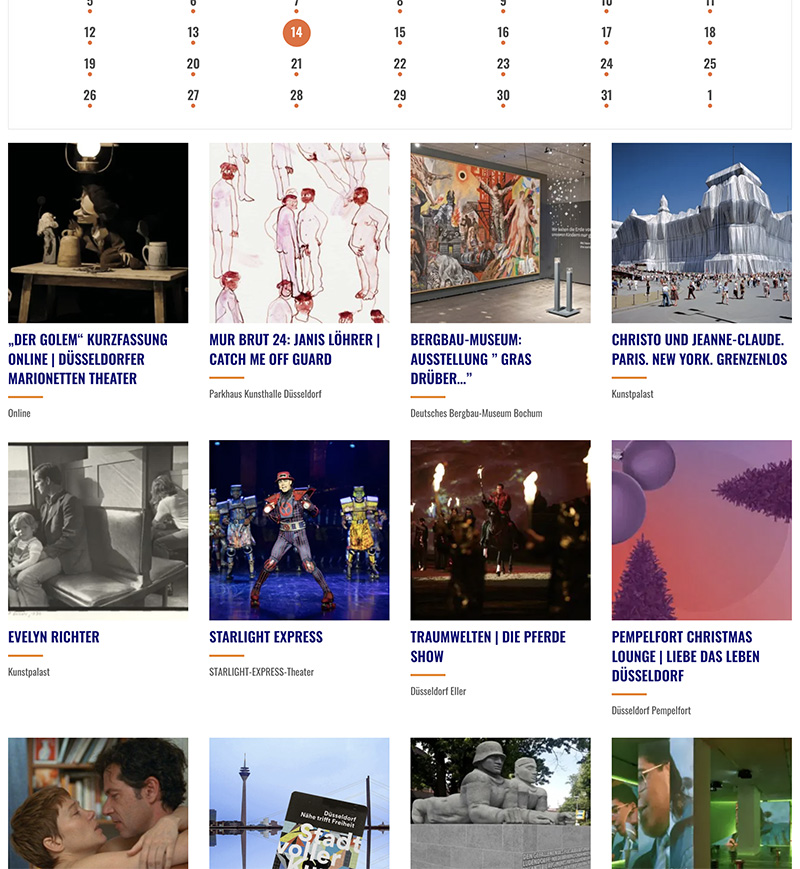Select day 14 in the calendar
Screen dimensions: 800x869
point(296,33)
